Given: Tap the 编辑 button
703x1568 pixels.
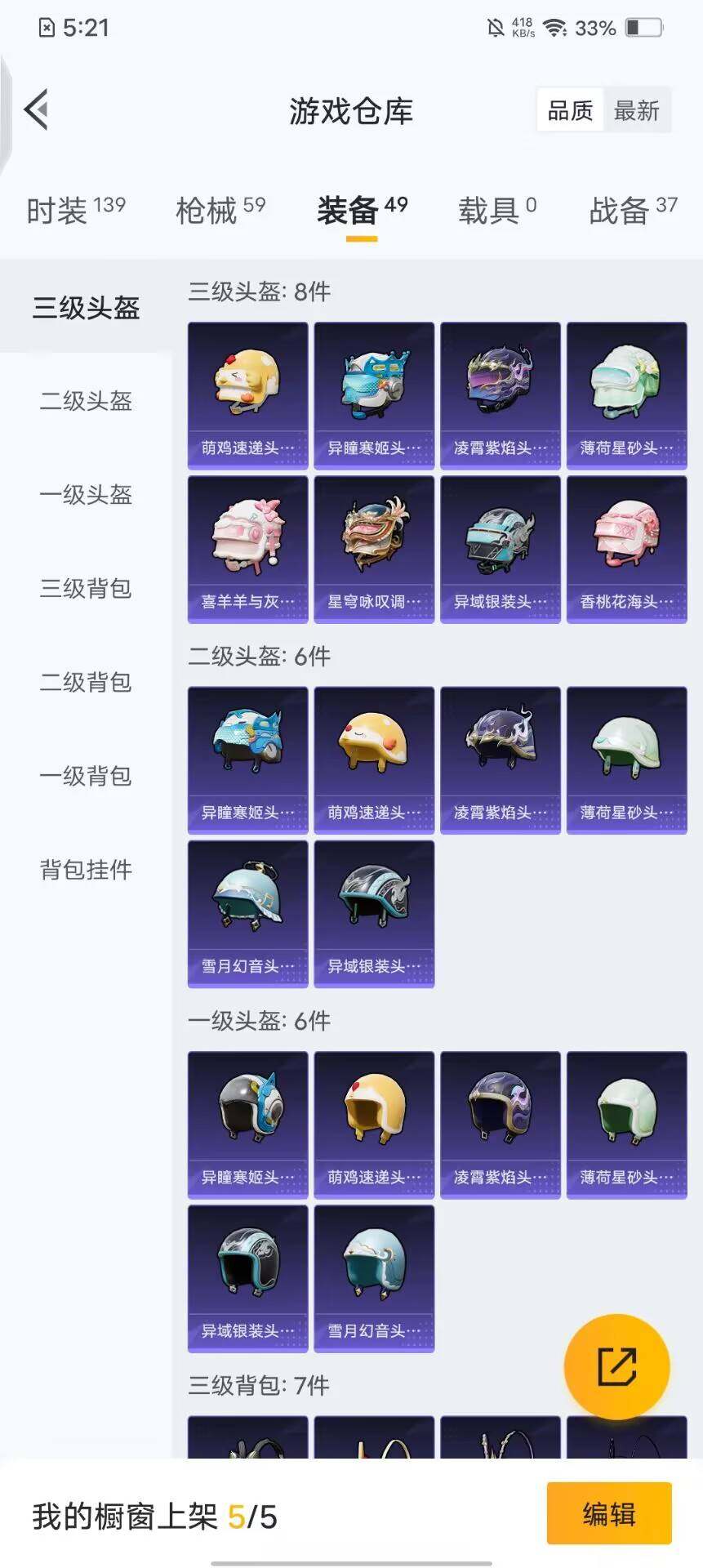Looking at the screenshot, I should point(608,1513).
